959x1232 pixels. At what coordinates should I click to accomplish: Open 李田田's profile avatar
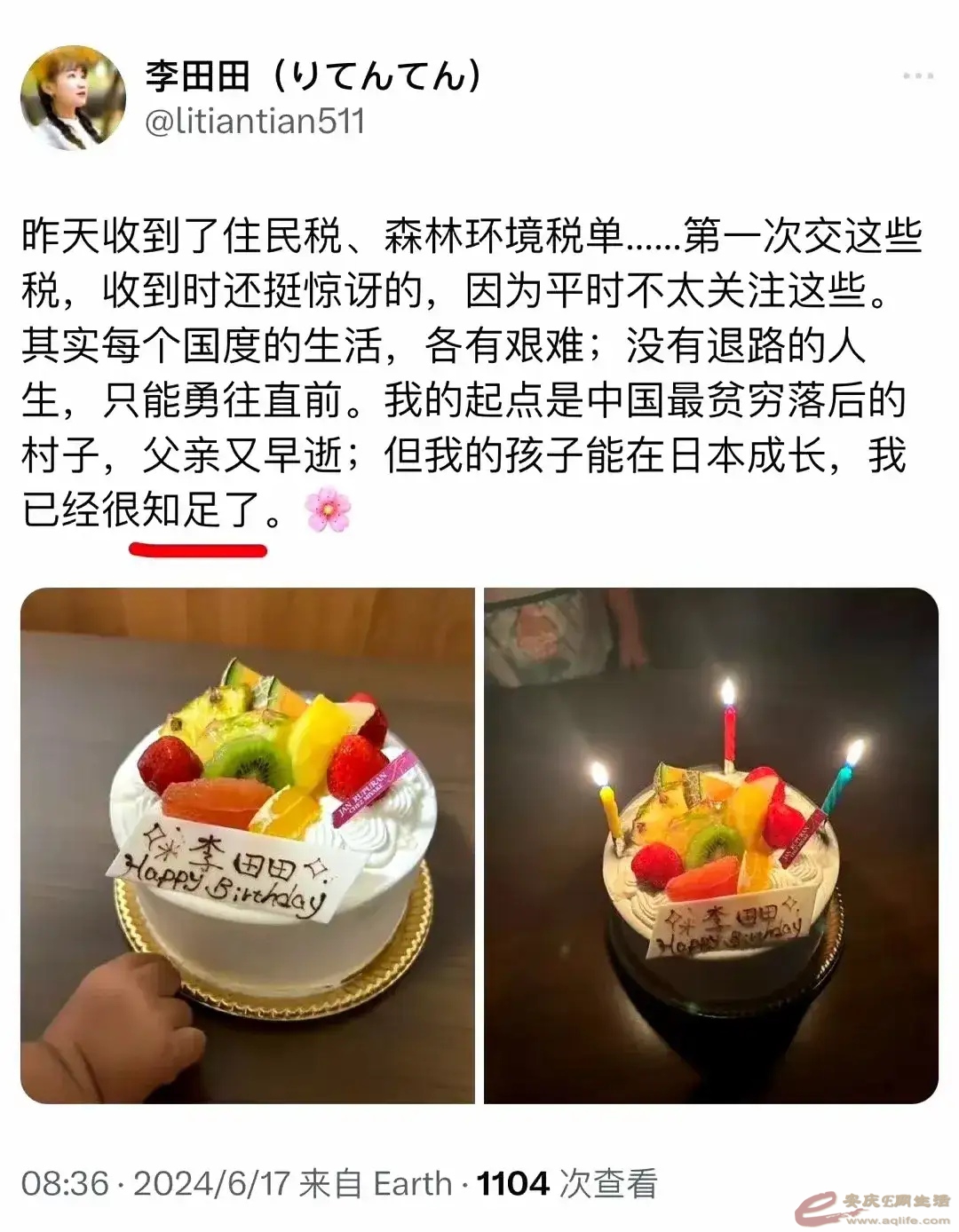coord(74,98)
